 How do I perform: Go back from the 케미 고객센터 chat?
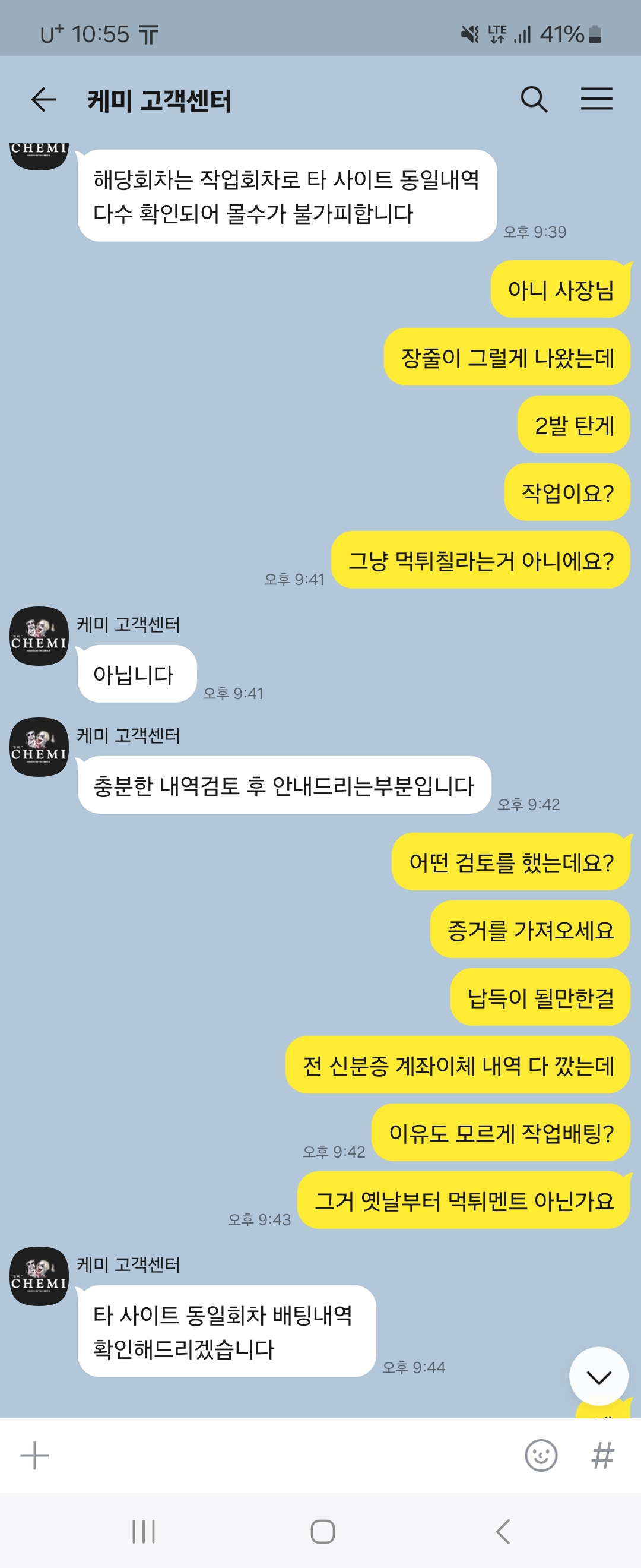44,99
